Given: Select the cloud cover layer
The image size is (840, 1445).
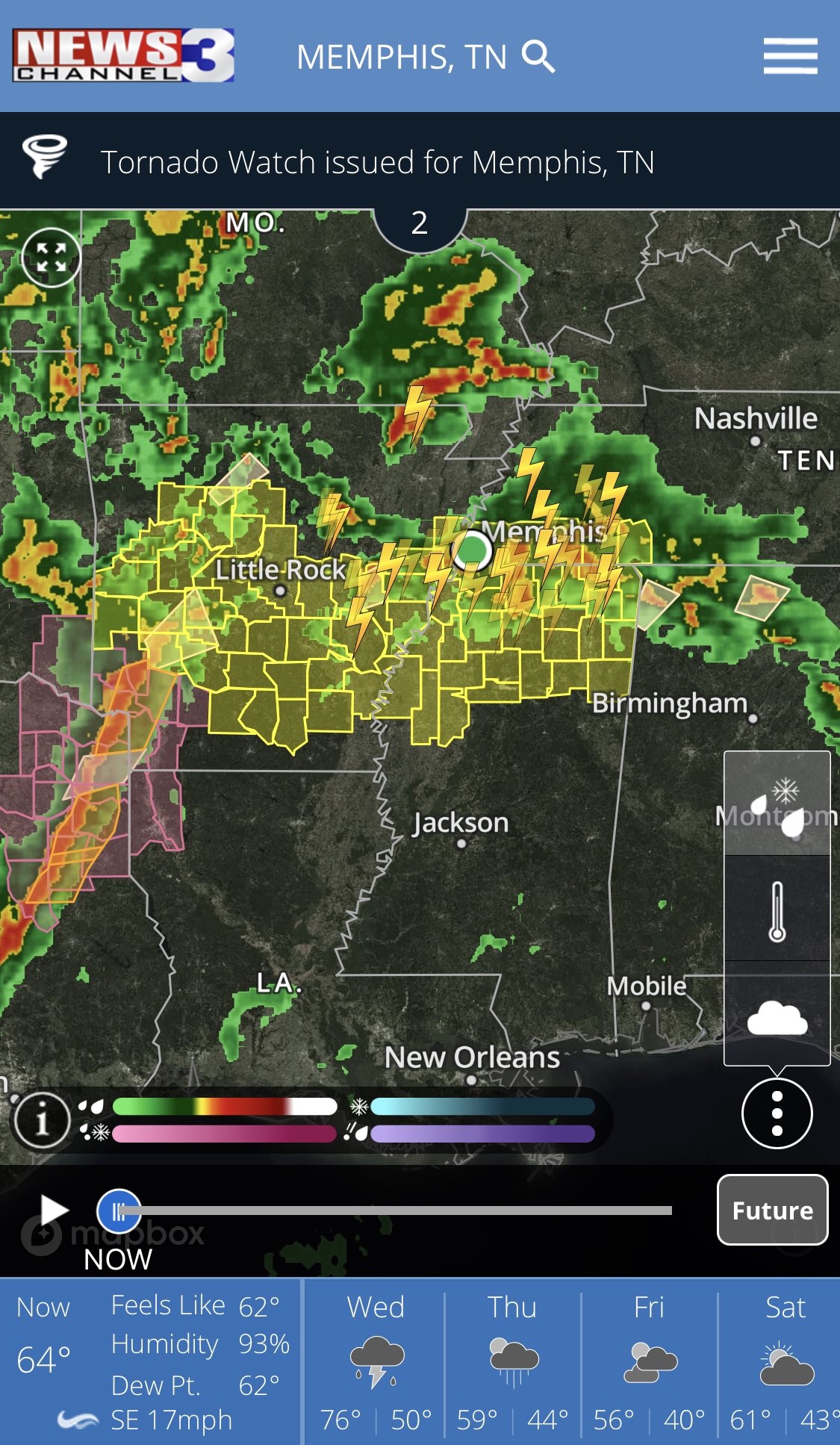Looking at the screenshot, I should pos(777,1016).
